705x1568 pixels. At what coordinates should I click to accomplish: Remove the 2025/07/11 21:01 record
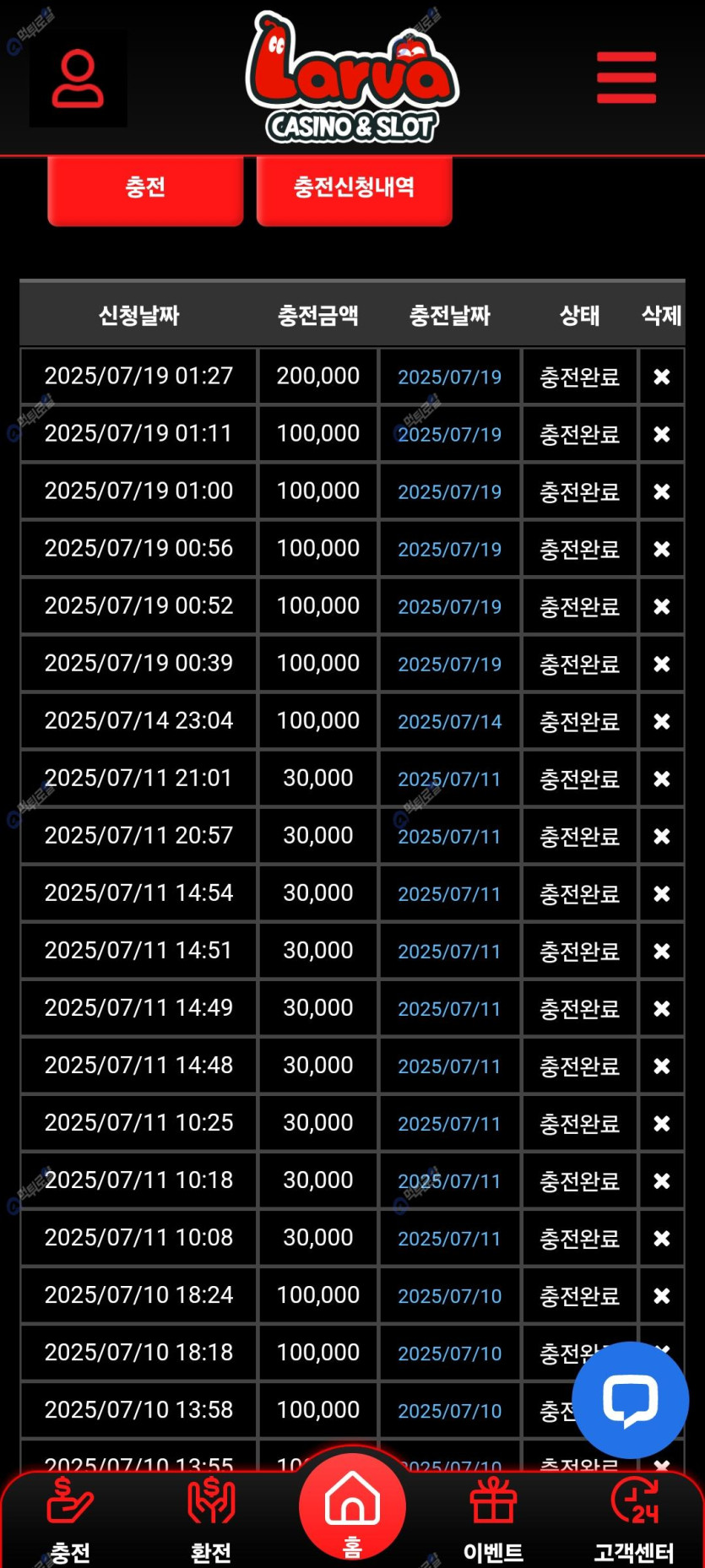click(662, 779)
